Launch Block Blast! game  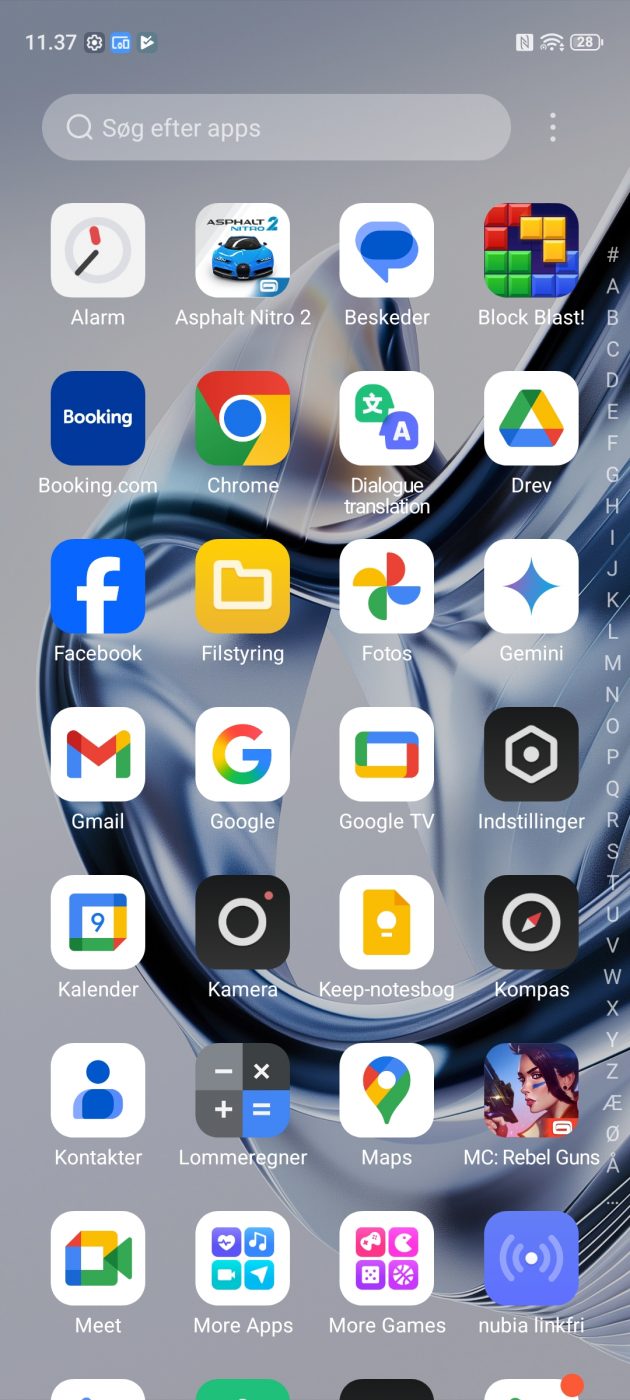click(531, 251)
